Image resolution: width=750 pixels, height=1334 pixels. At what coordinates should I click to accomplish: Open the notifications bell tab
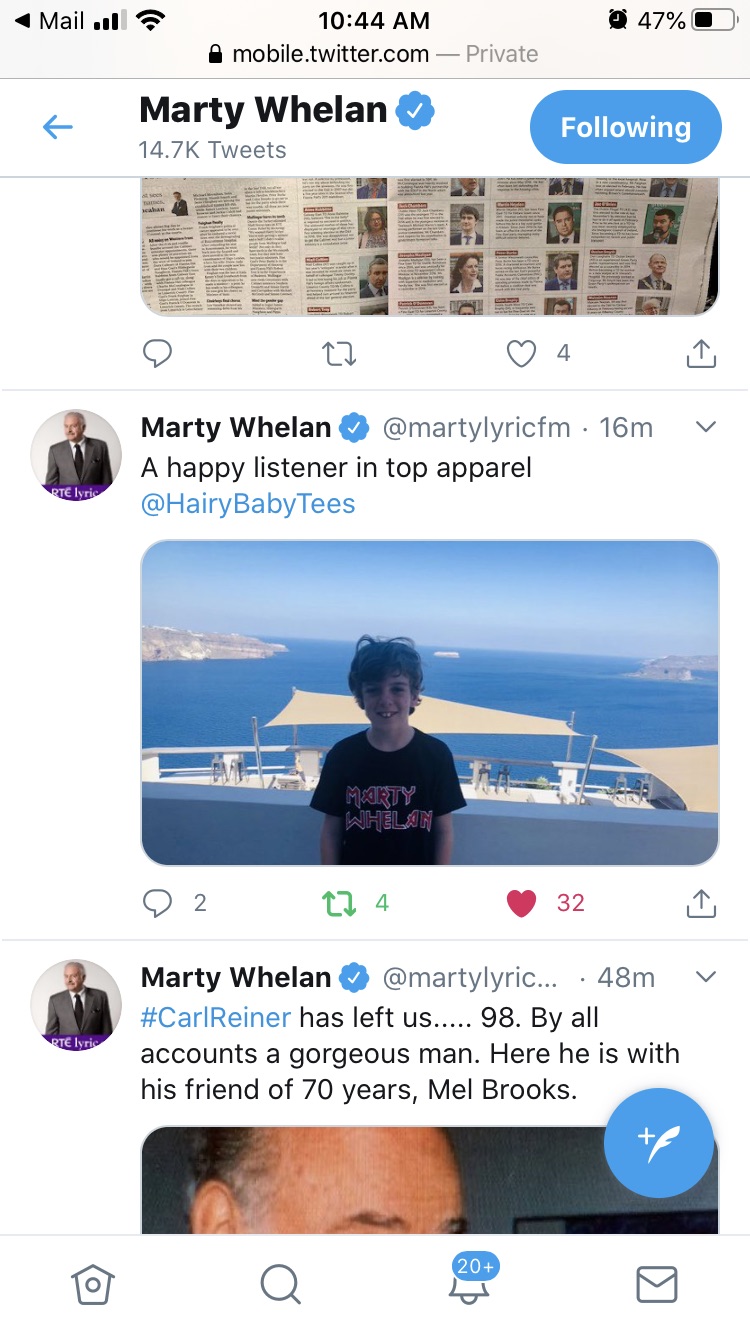point(469,1283)
